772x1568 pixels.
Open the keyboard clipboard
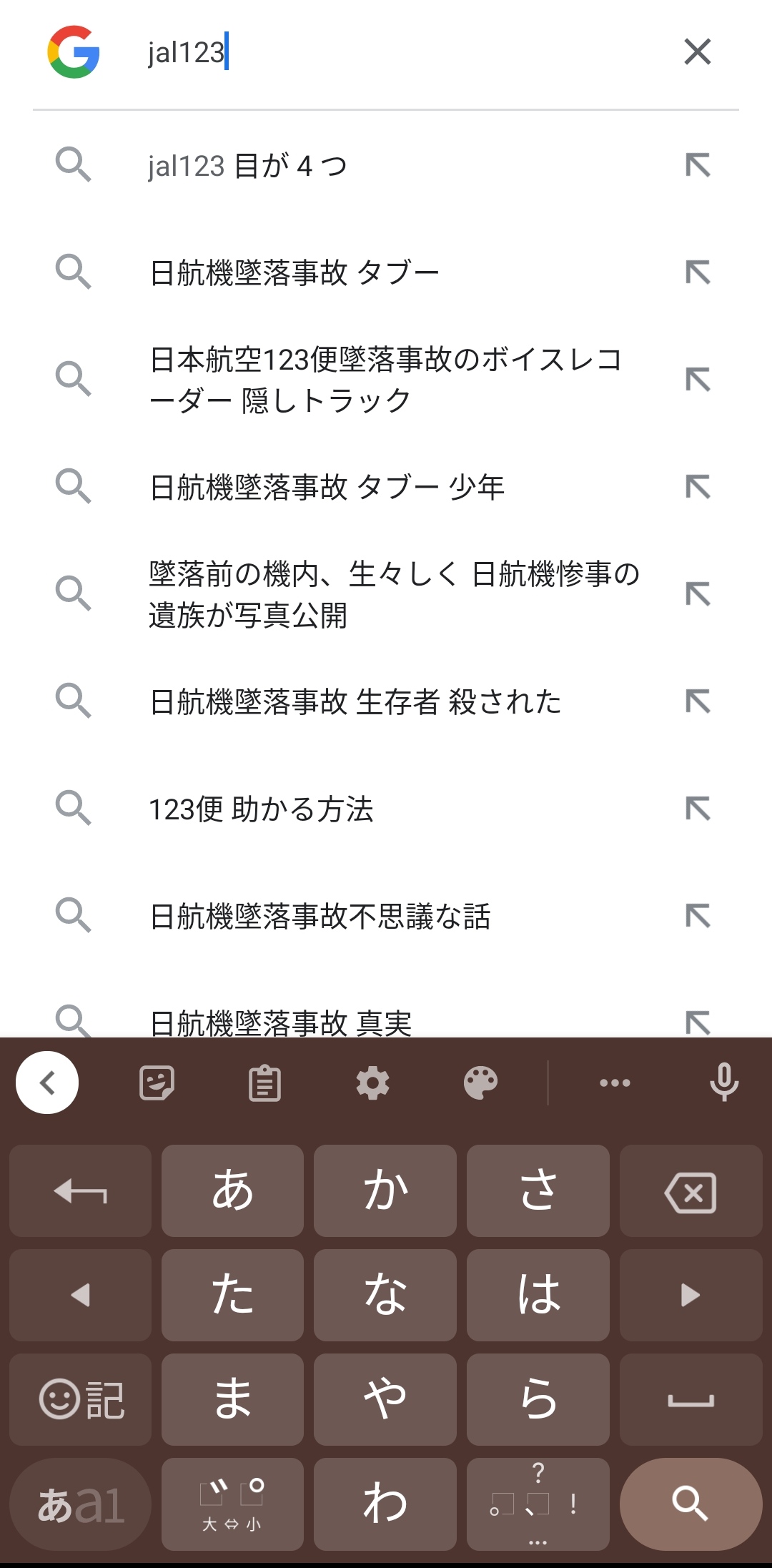click(x=264, y=1083)
